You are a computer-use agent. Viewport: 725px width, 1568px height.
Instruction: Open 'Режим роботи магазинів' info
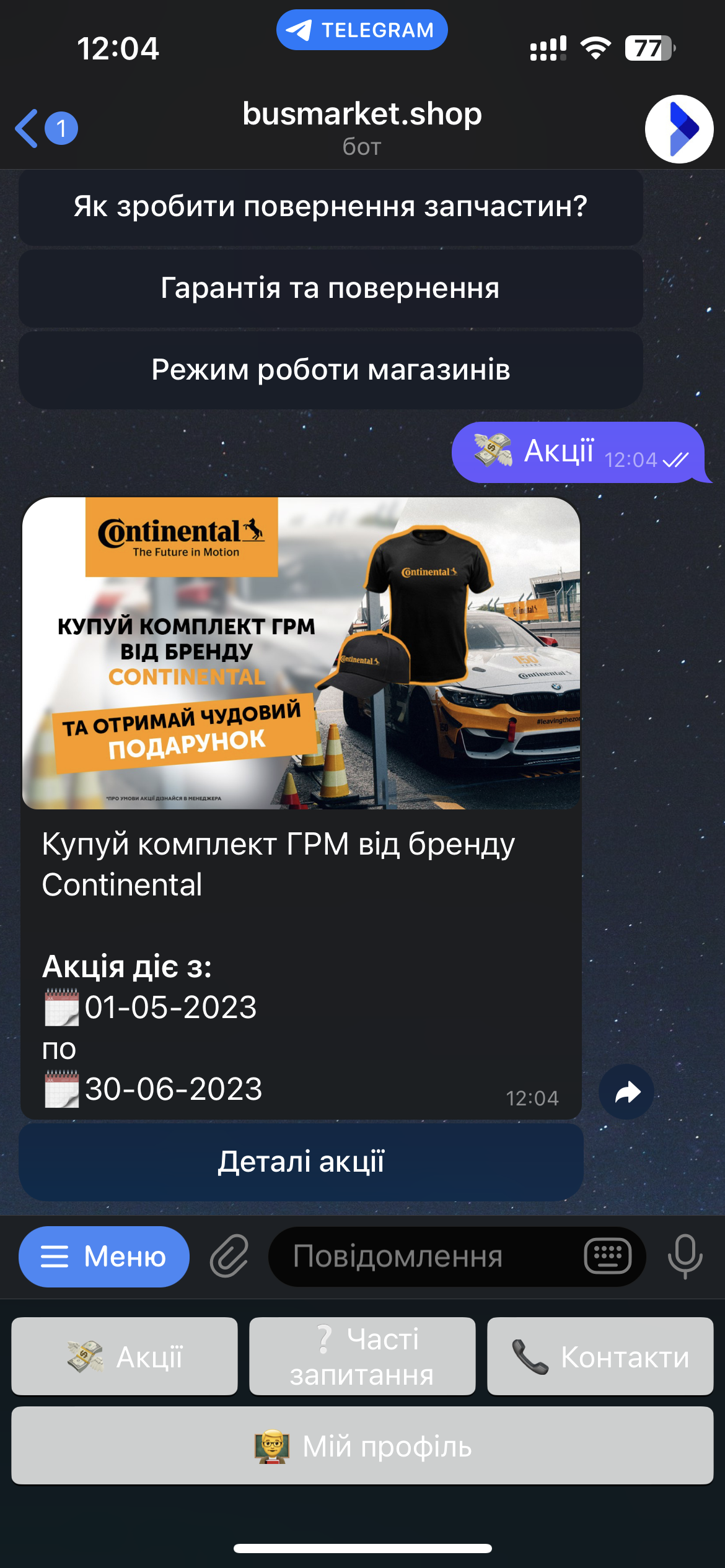330,370
